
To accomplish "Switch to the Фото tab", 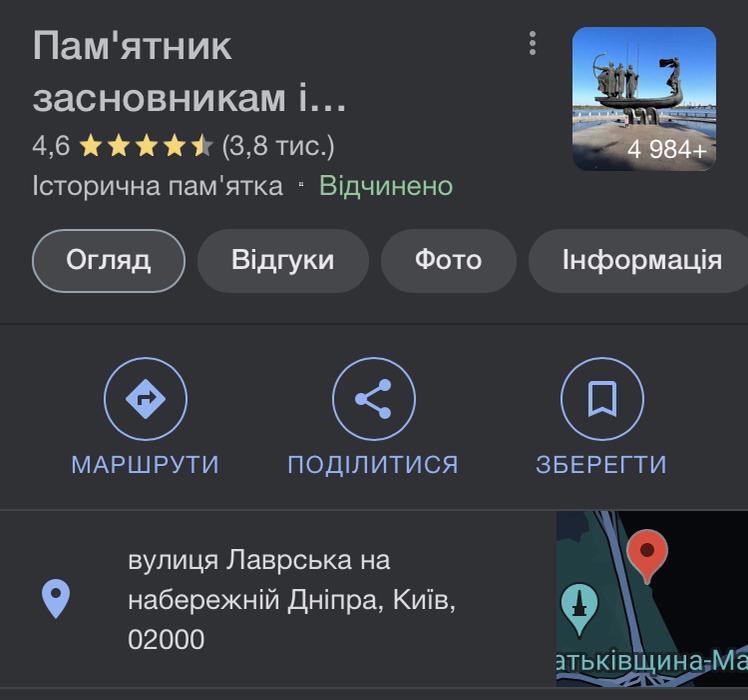I will [x=448, y=261].
